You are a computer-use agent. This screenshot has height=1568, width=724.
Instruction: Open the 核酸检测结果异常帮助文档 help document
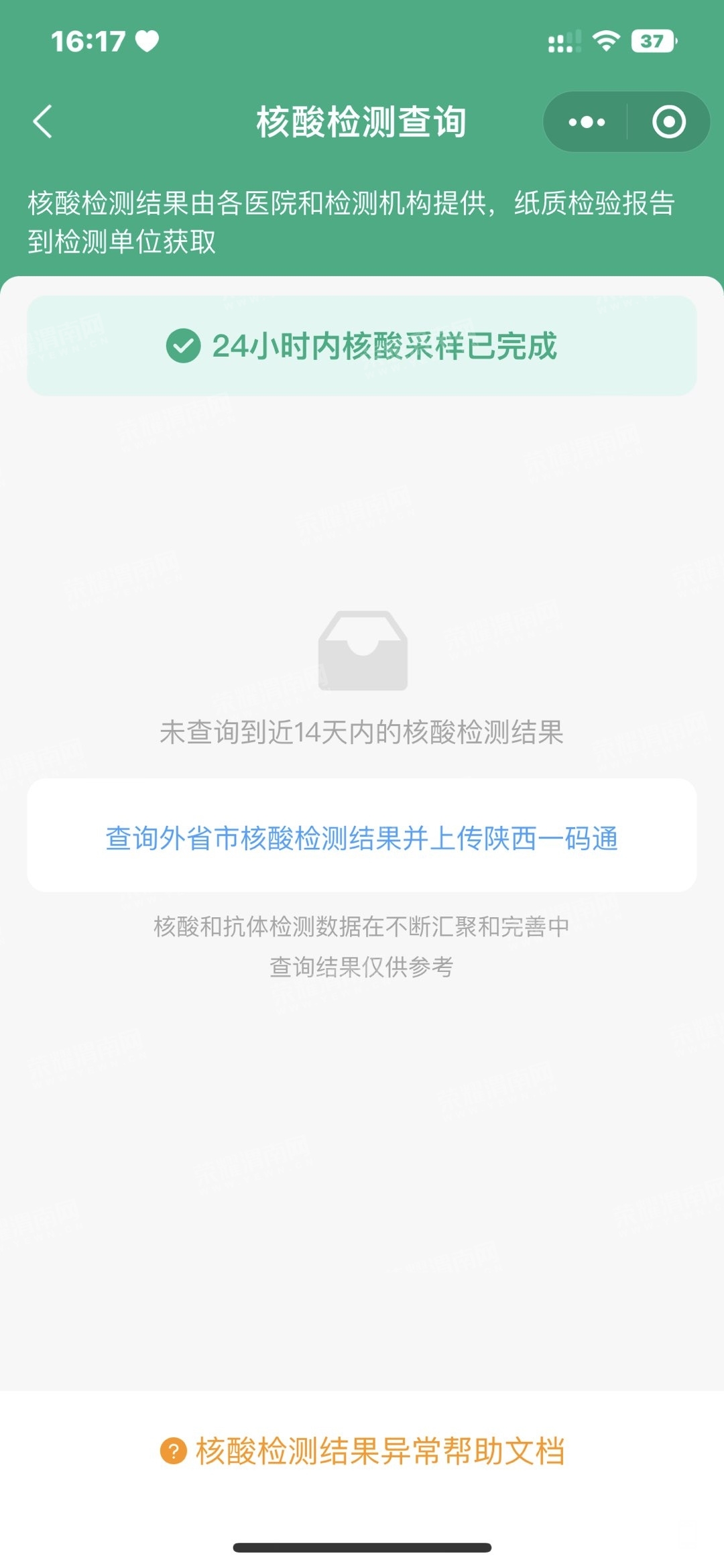pyautogui.click(x=363, y=1451)
